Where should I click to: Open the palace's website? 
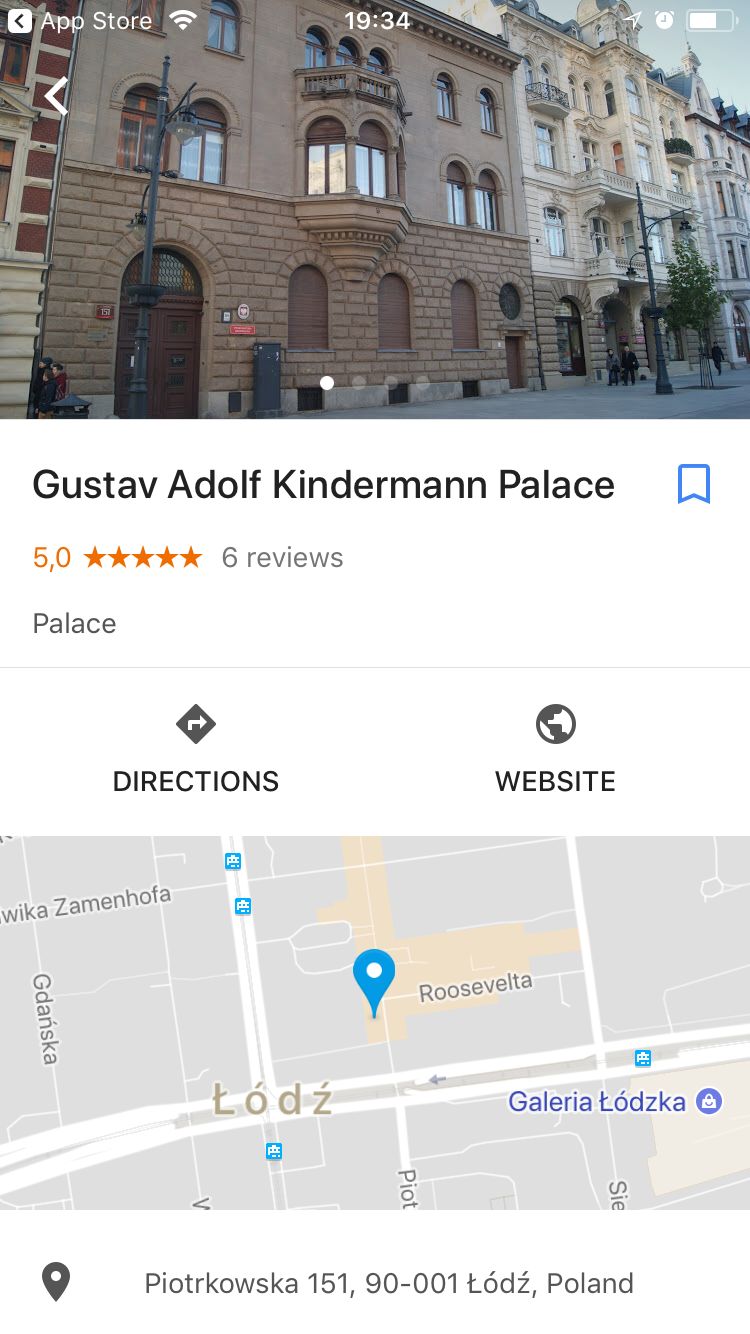click(x=555, y=750)
